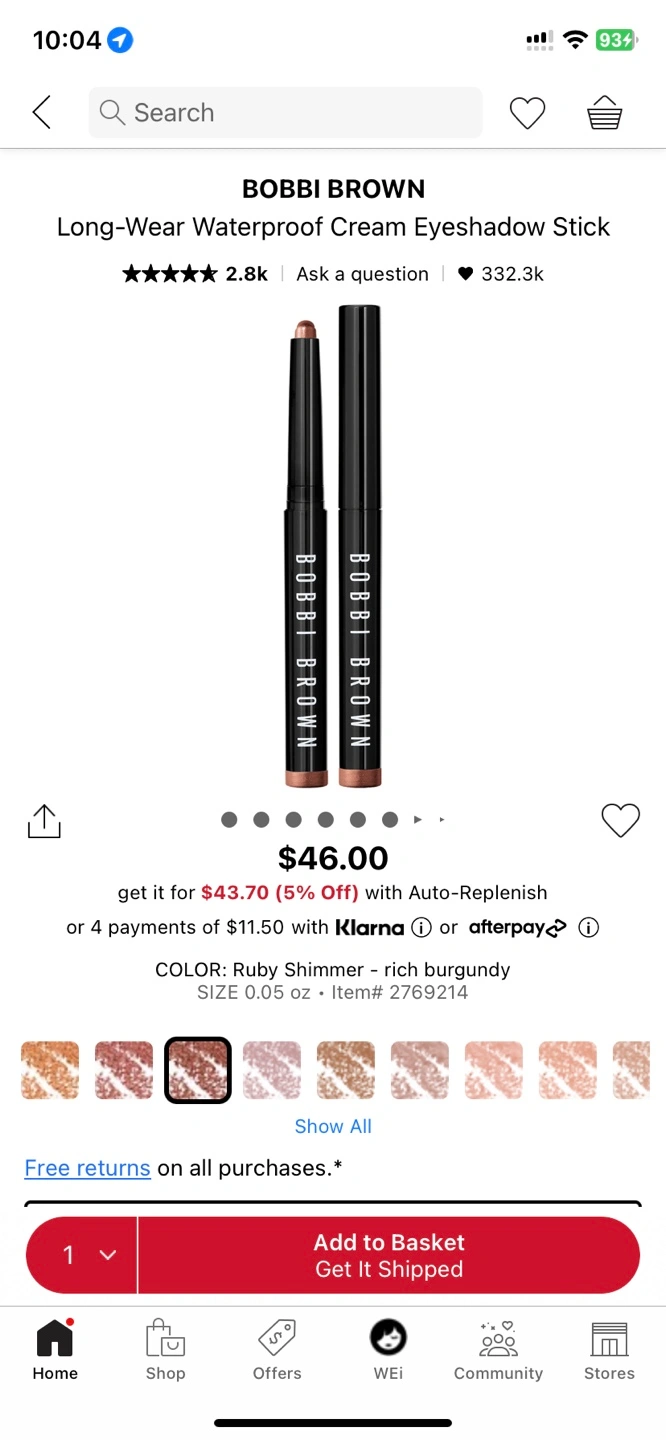The width and height of the screenshot is (666, 1440).
Task: Open the Free returns link
Action: (88, 1168)
